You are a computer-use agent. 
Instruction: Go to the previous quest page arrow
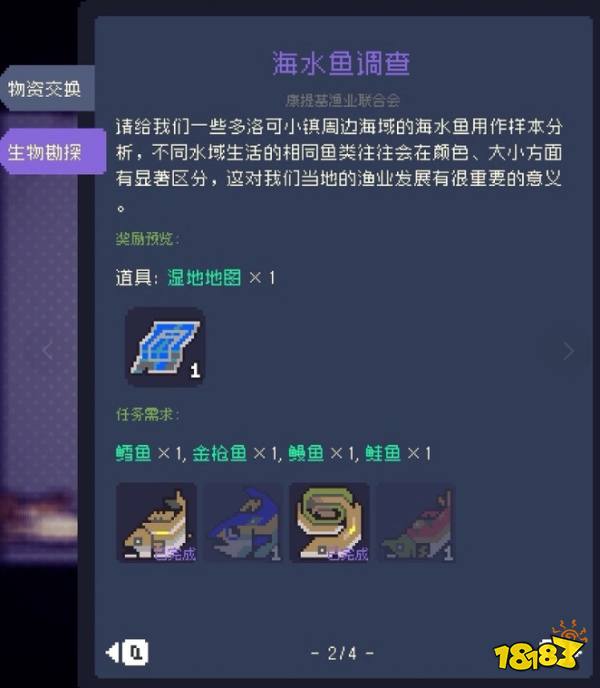(46, 350)
